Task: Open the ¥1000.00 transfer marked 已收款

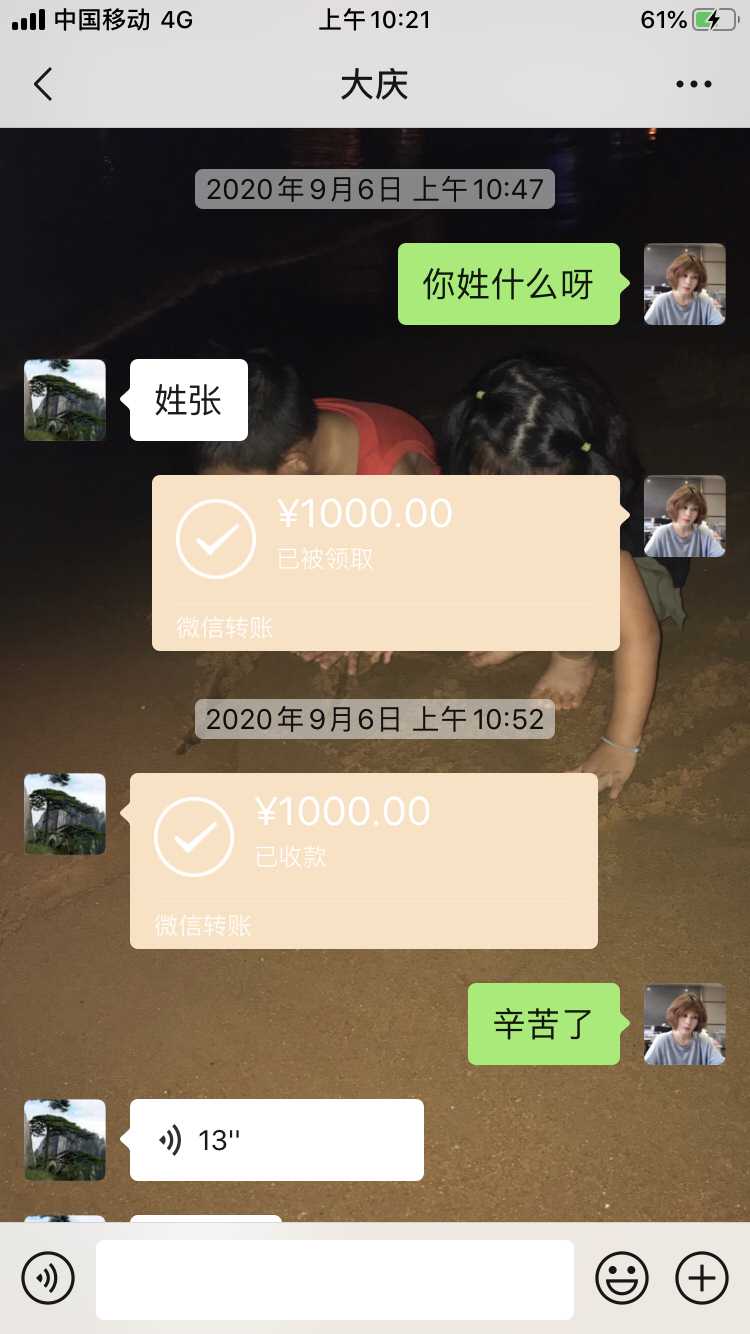Action: click(x=364, y=861)
